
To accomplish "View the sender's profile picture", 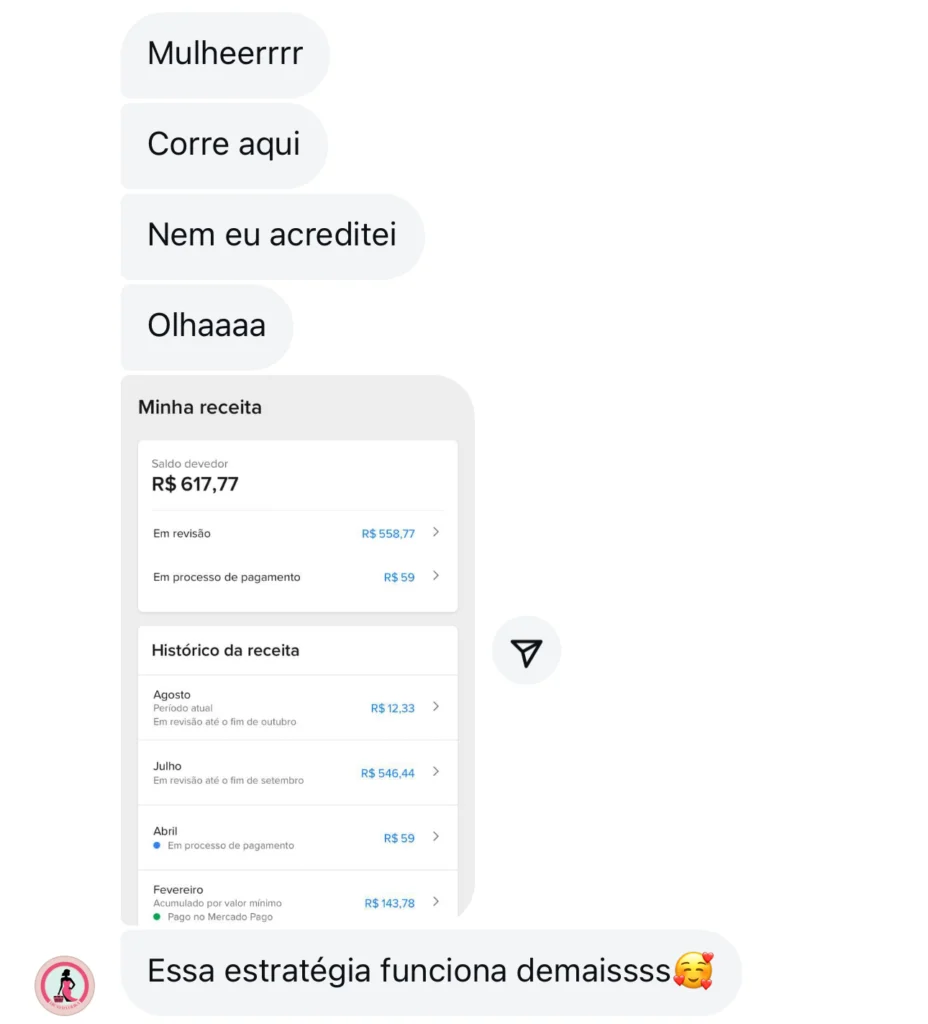I will [65, 985].
